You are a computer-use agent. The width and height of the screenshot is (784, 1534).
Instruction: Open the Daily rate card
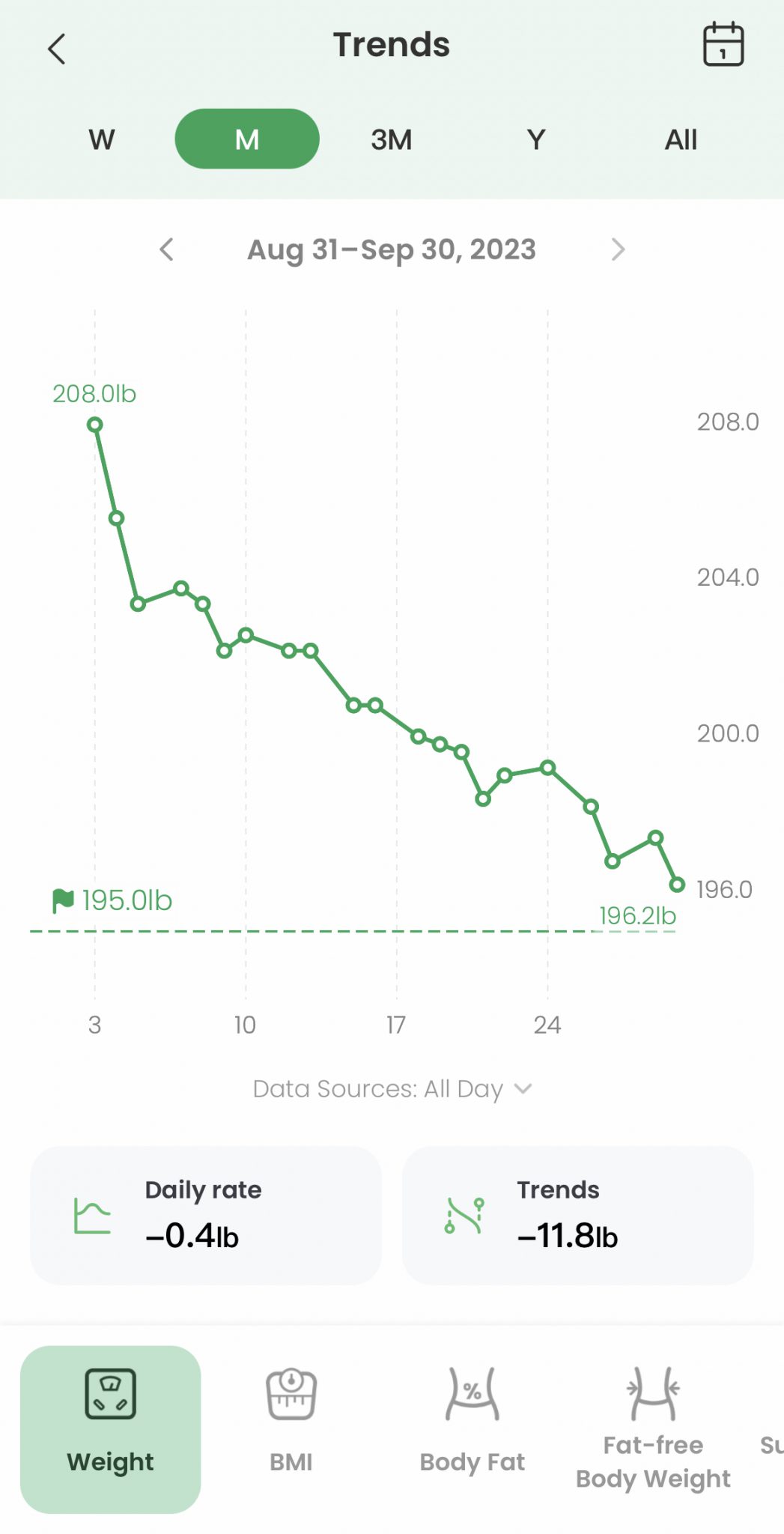(x=206, y=1215)
